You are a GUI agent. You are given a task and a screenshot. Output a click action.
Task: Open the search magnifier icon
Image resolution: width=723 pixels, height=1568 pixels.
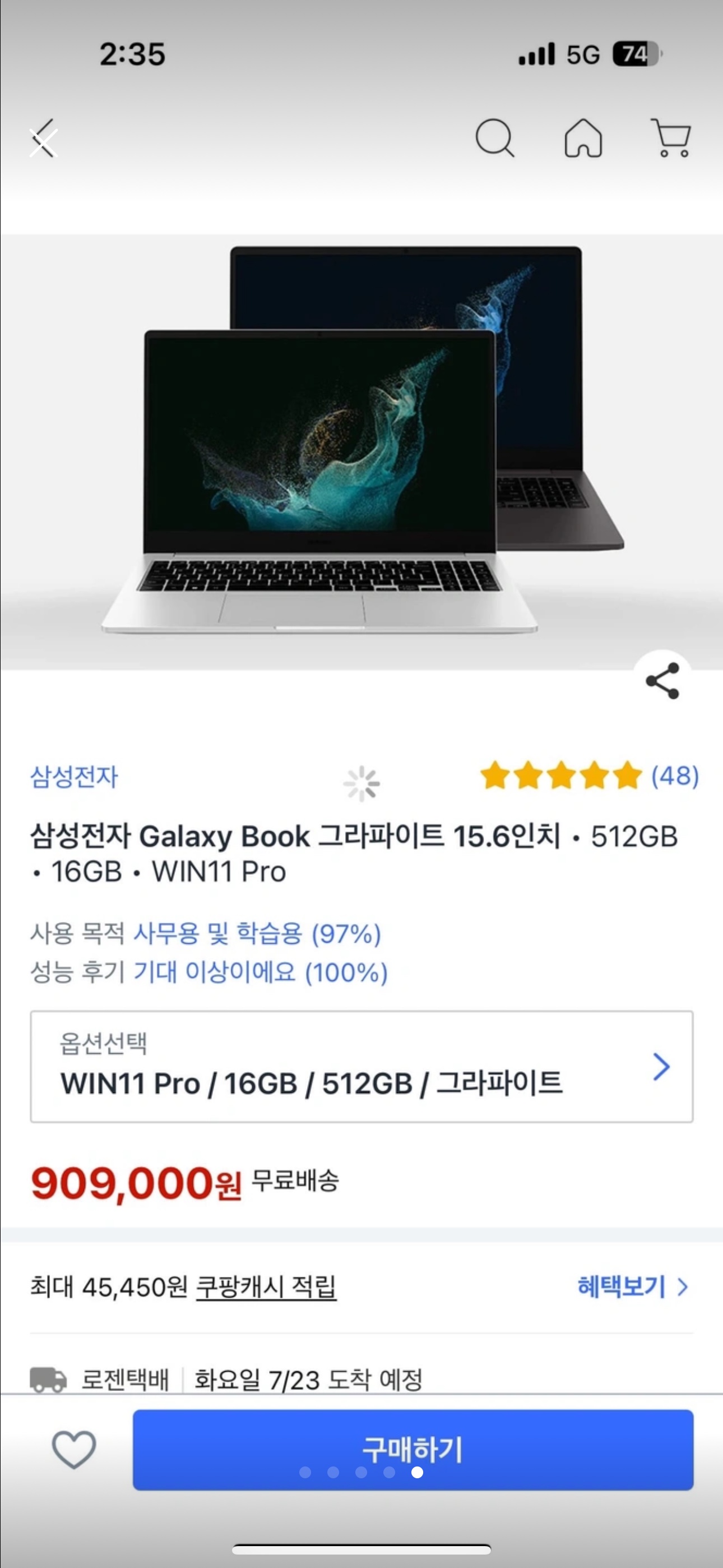[x=494, y=138]
